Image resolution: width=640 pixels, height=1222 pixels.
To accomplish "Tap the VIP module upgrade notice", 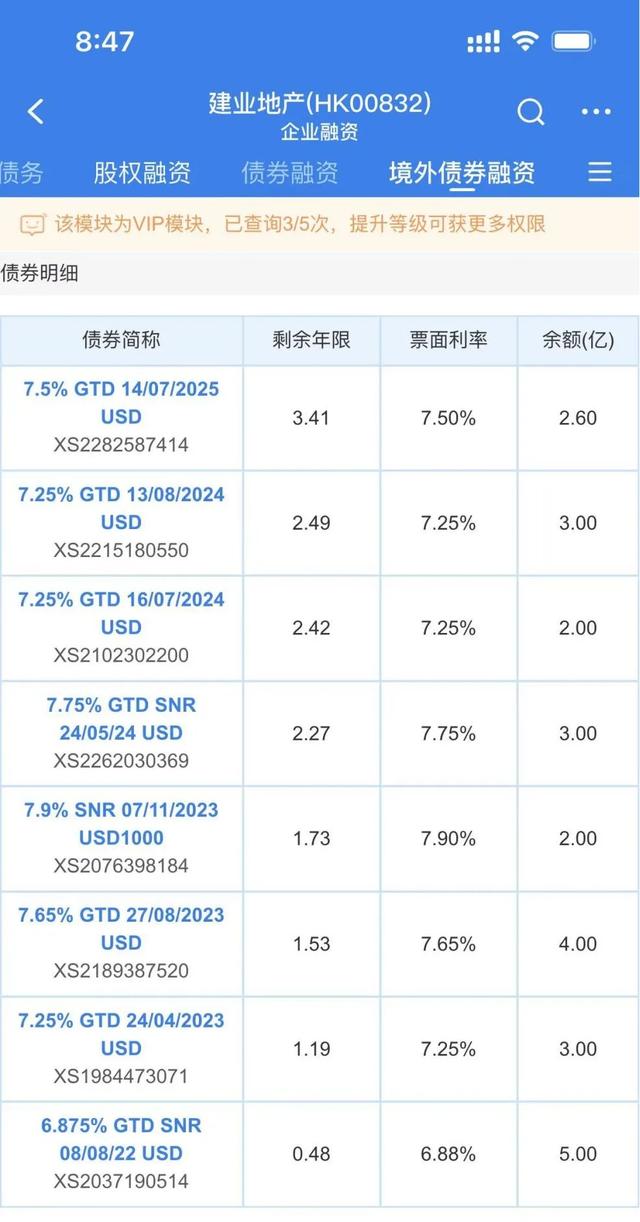I will (300, 224).
